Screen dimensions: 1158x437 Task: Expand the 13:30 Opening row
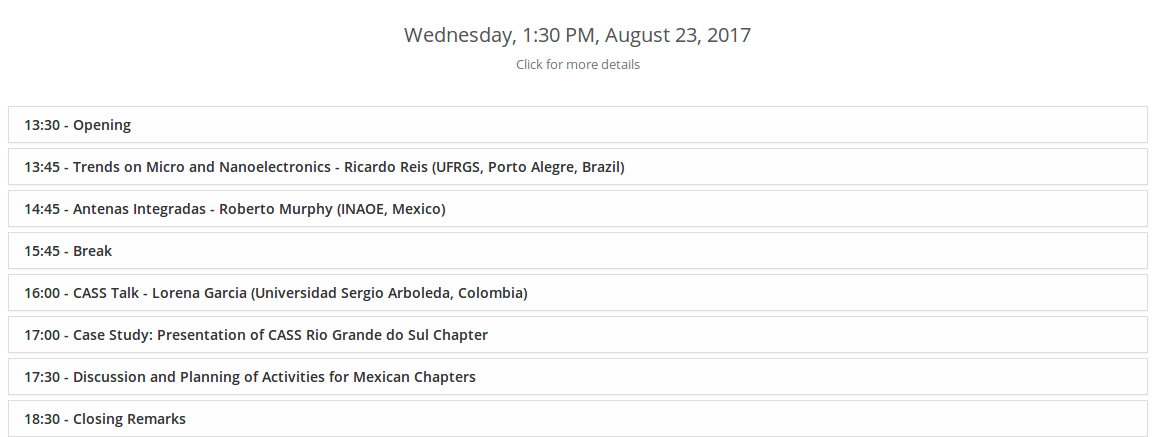click(78, 125)
